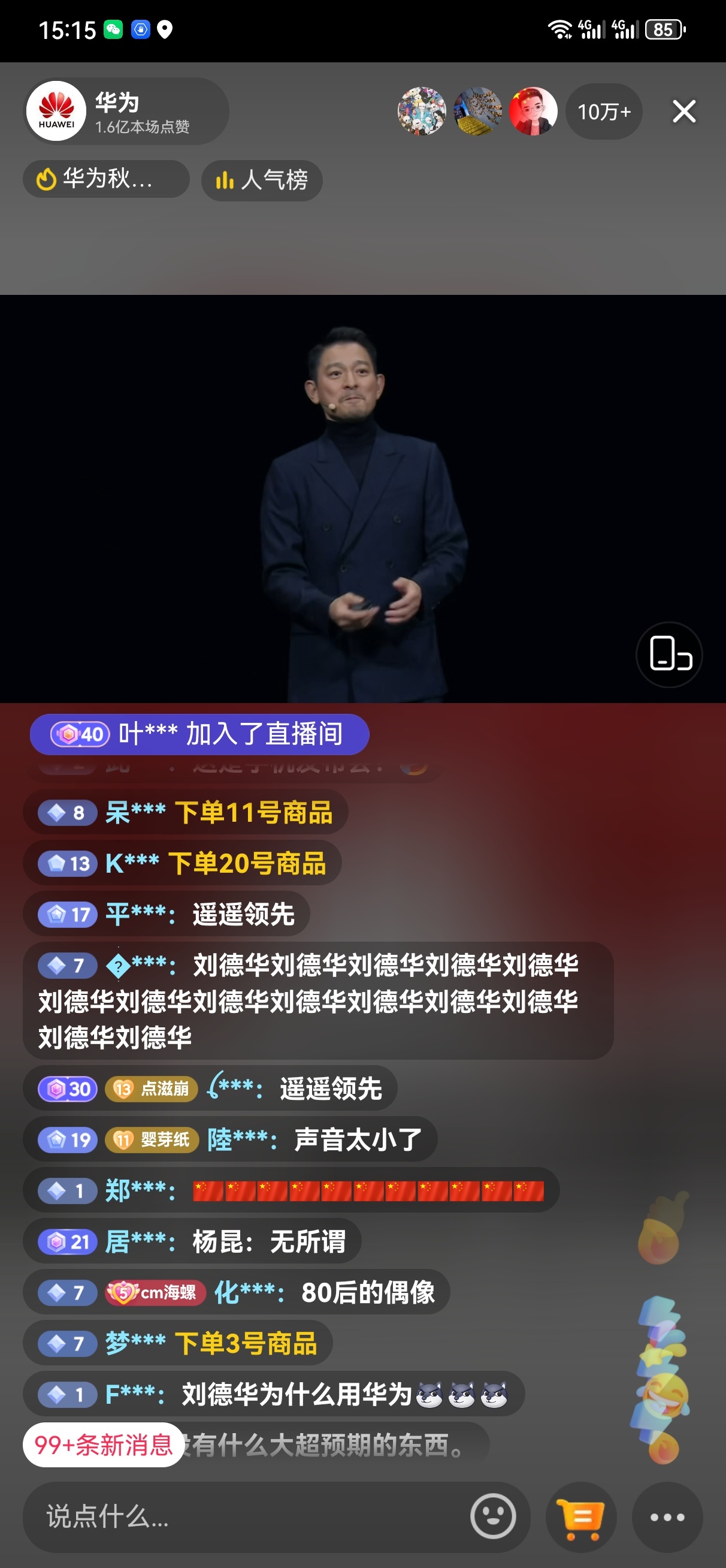Switch video to landscape mode
This screenshot has width=726, height=1568.
(x=669, y=655)
